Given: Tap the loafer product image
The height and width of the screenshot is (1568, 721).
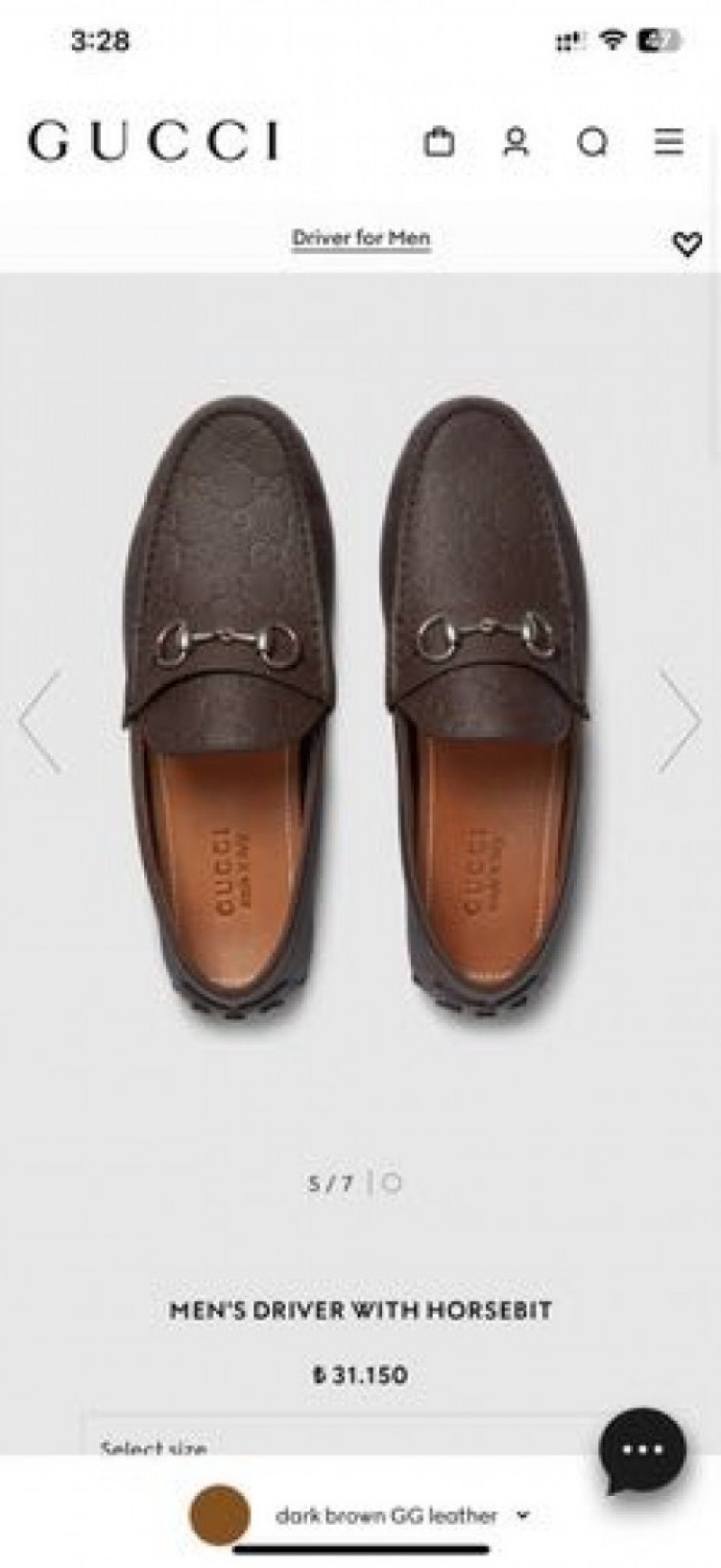Looking at the screenshot, I should coord(360,703).
